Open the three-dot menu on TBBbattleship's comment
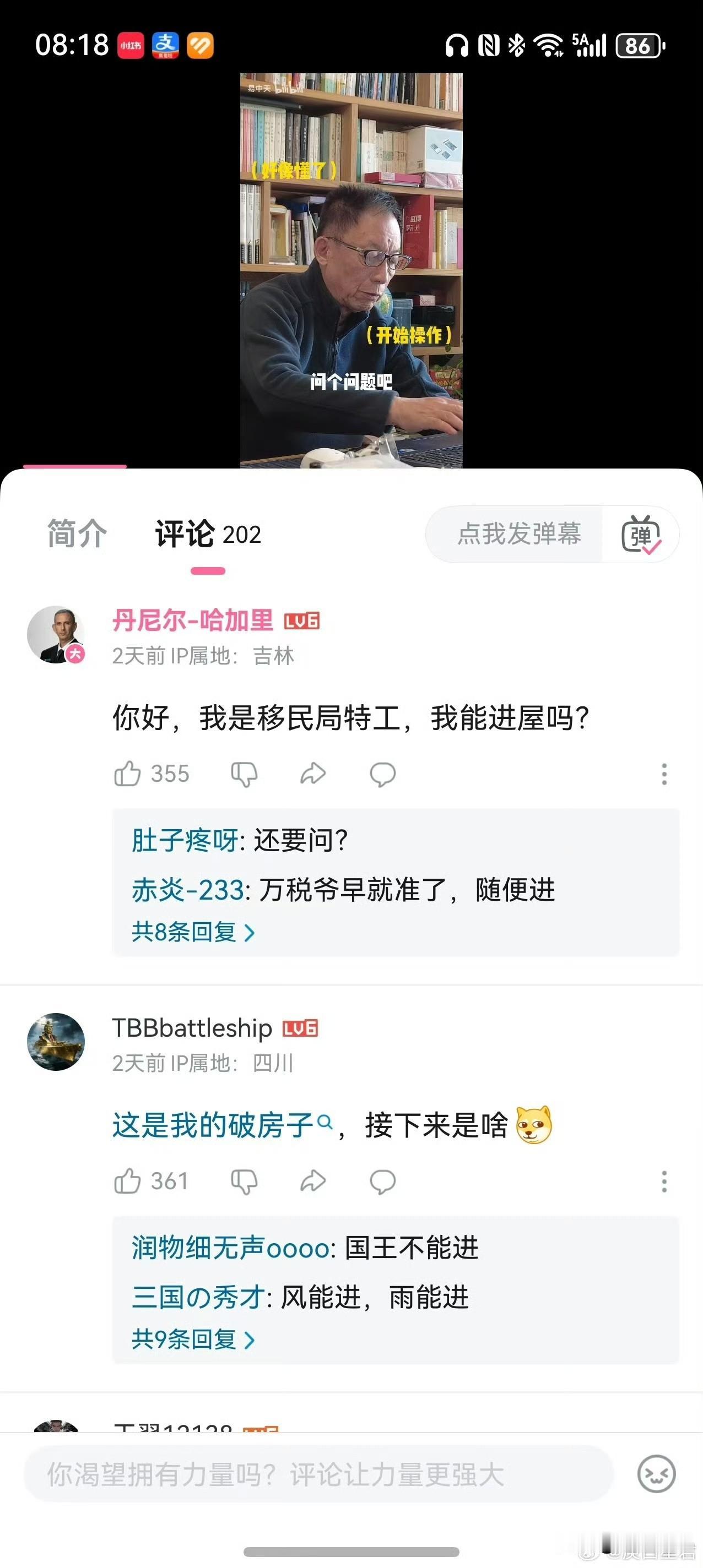 663,1181
